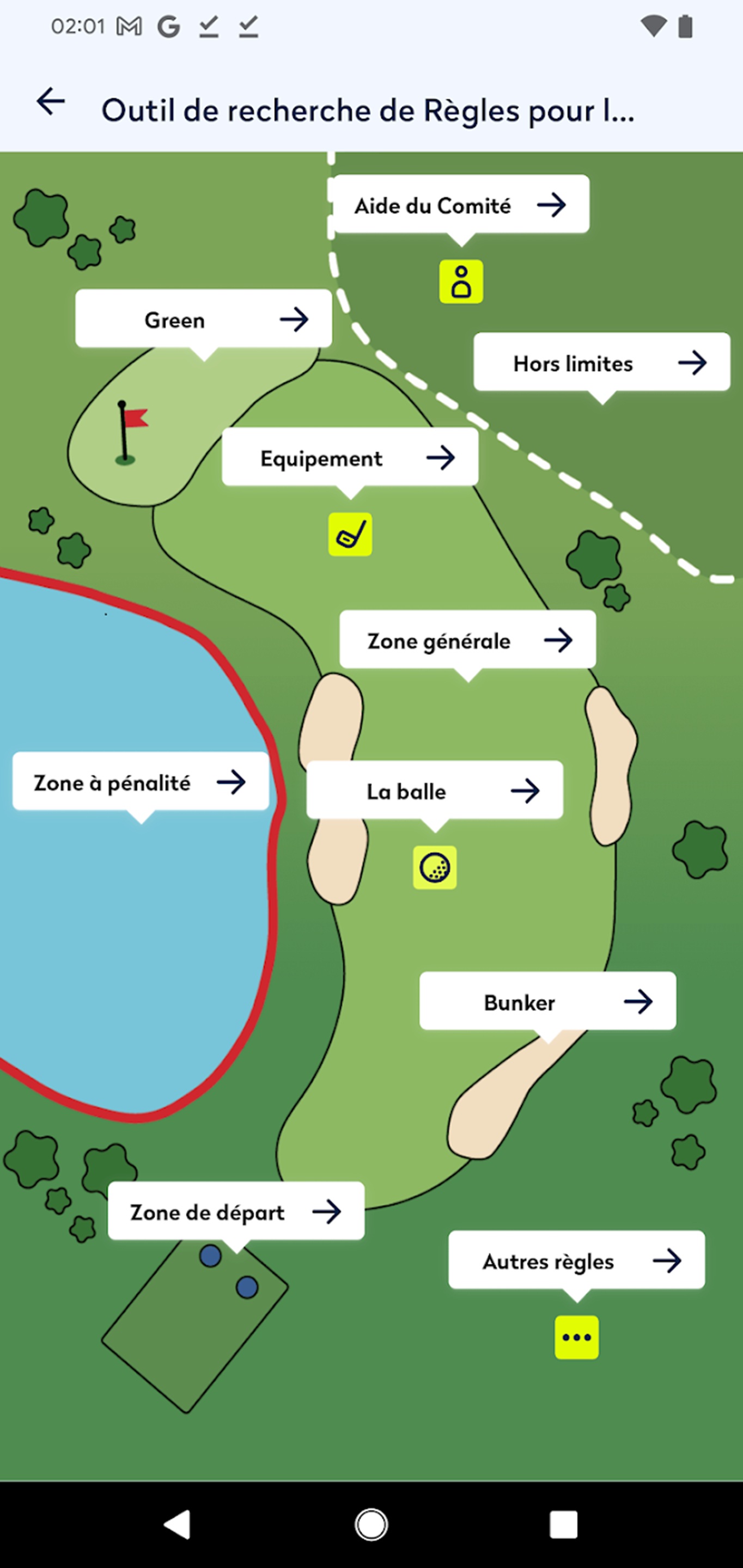Tap the system home button

point(371,1525)
